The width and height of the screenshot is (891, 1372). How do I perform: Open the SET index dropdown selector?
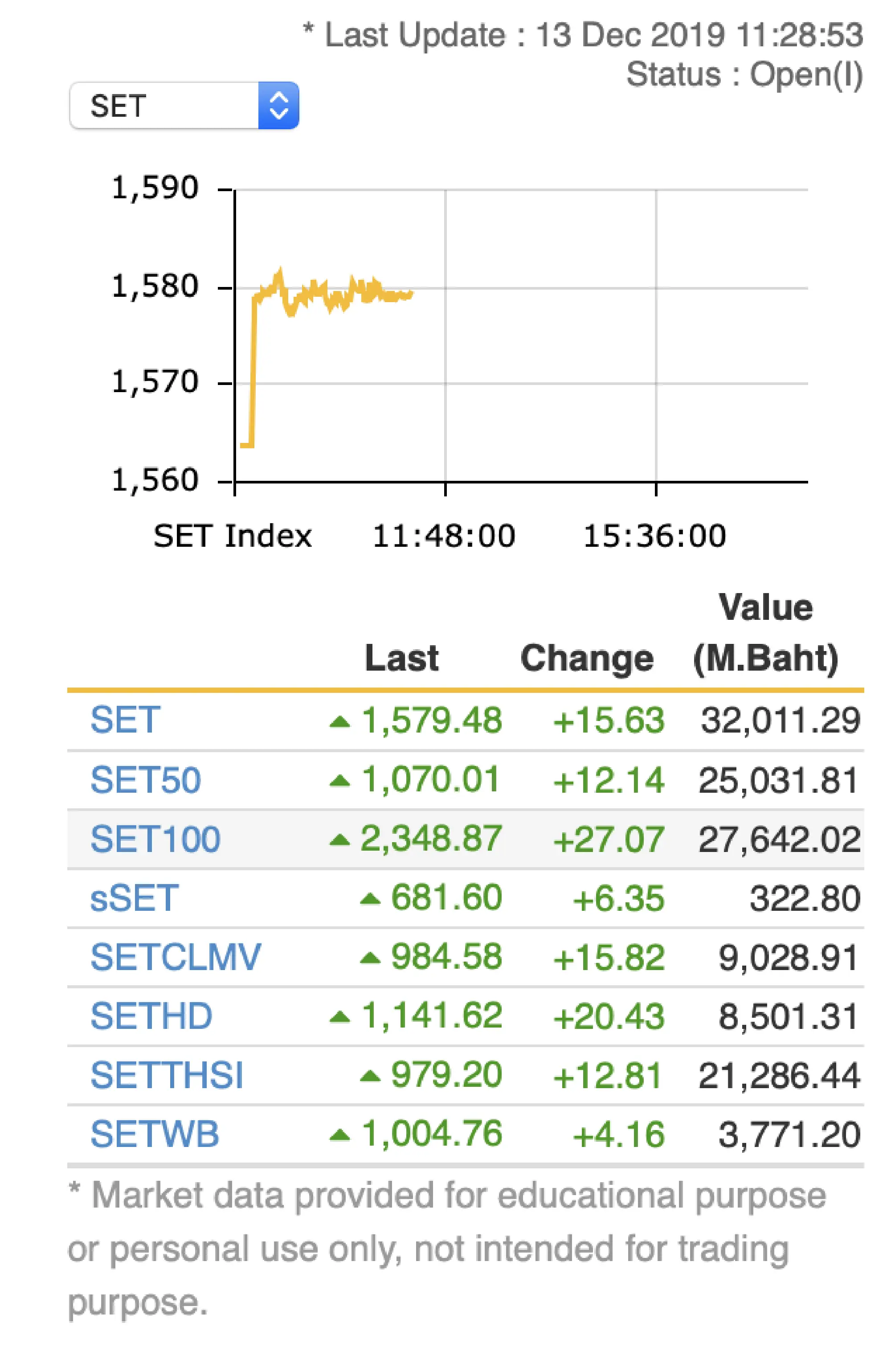pyautogui.click(x=183, y=106)
